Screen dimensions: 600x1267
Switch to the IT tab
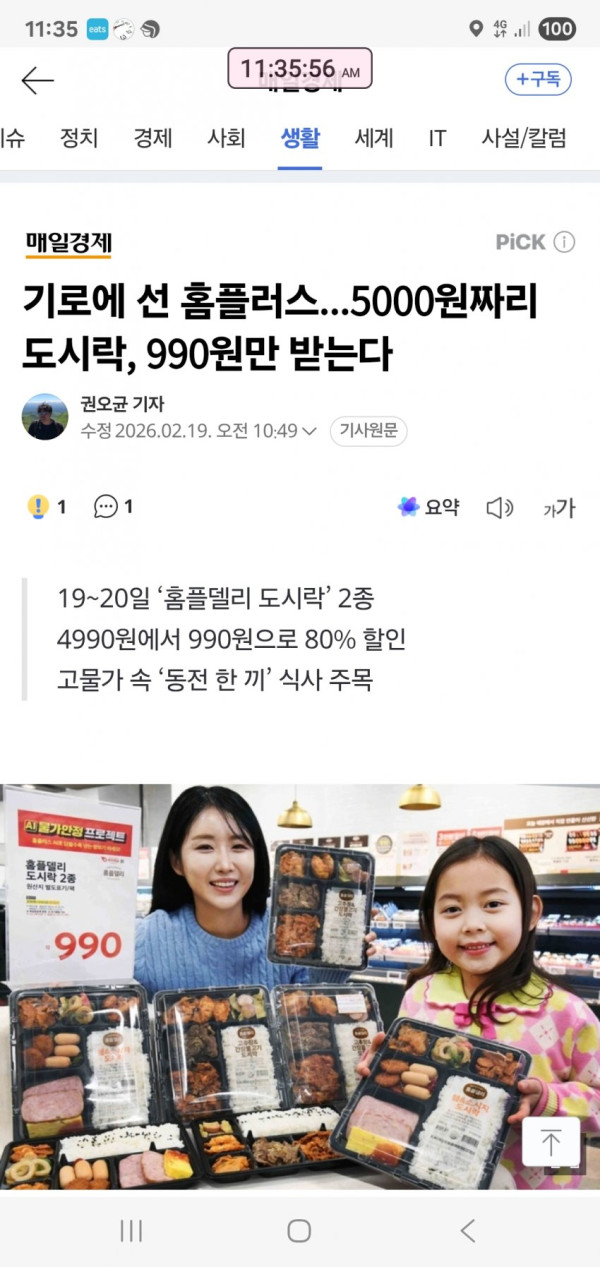[437, 138]
